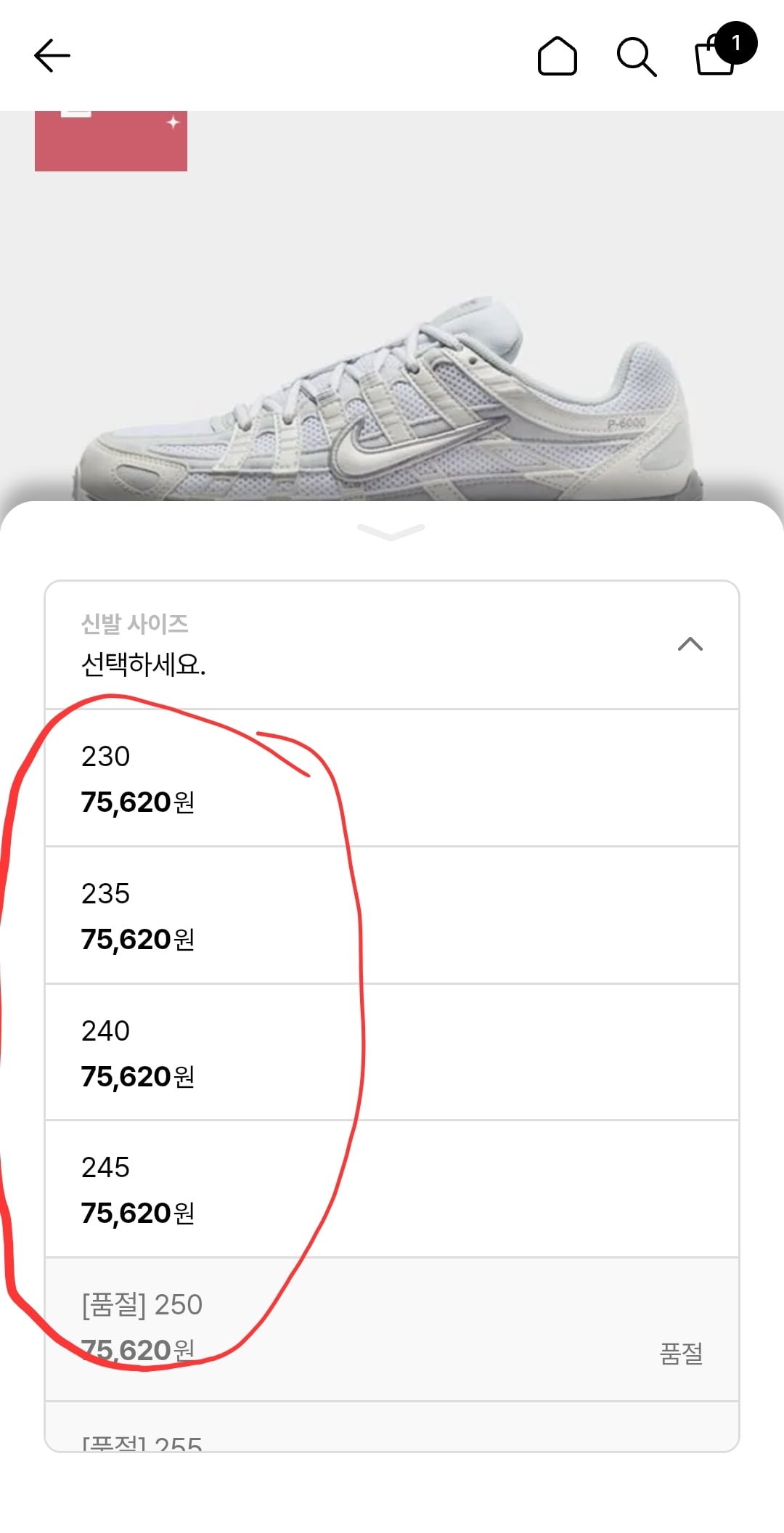Select shoe size 230
The image size is (784, 1533).
point(392,778)
